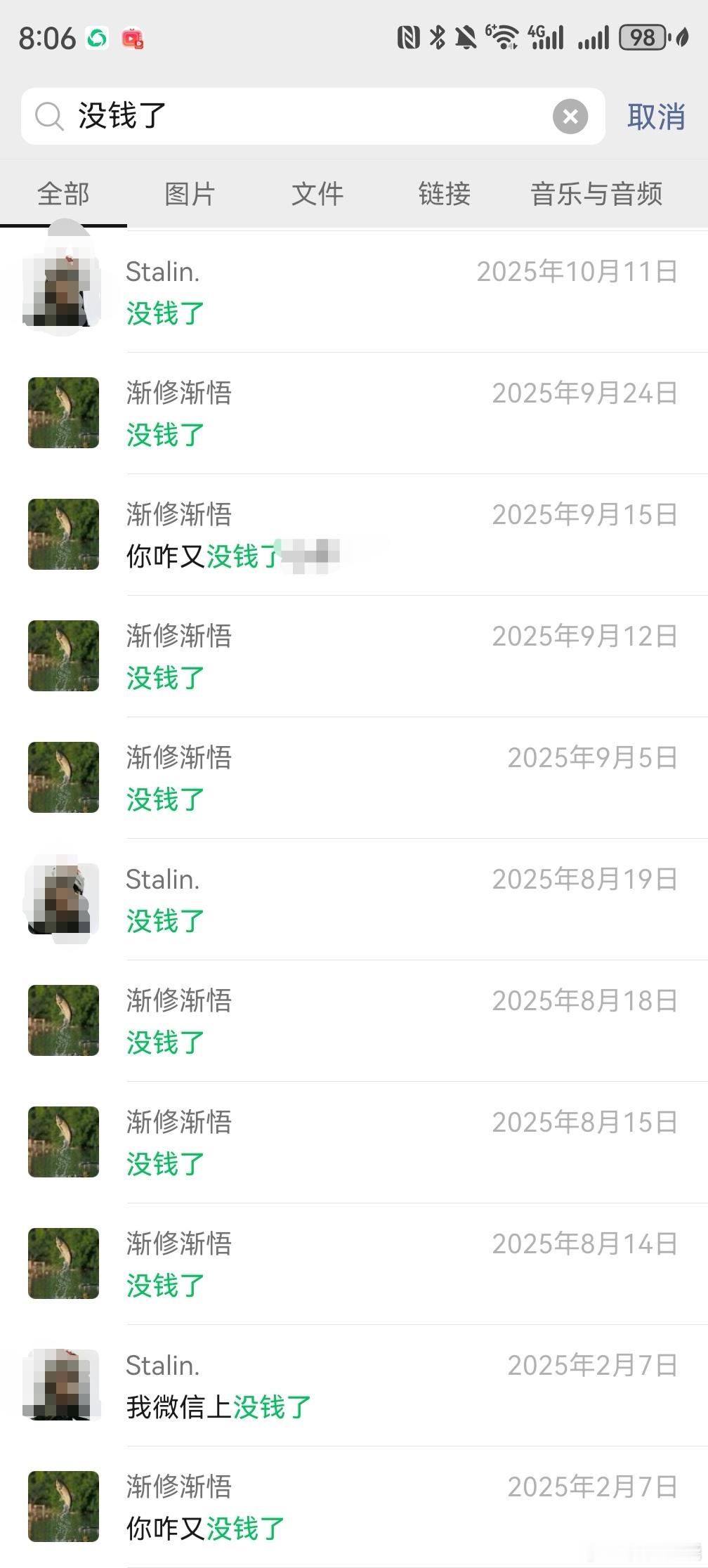Screen dimensions: 708x1568
Task: Click the magnifying glass search icon
Action: point(48,116)
